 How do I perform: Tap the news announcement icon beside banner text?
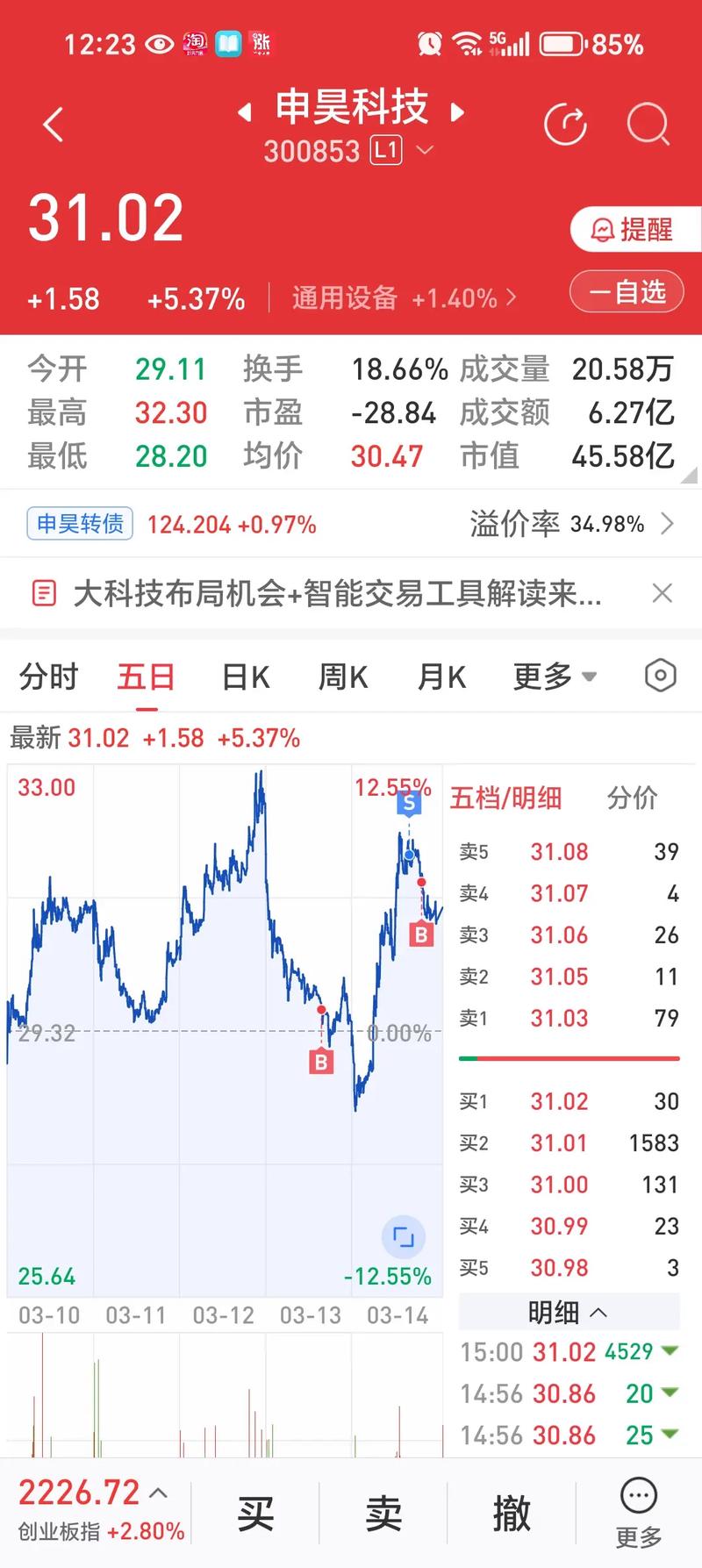coord(43,593)
